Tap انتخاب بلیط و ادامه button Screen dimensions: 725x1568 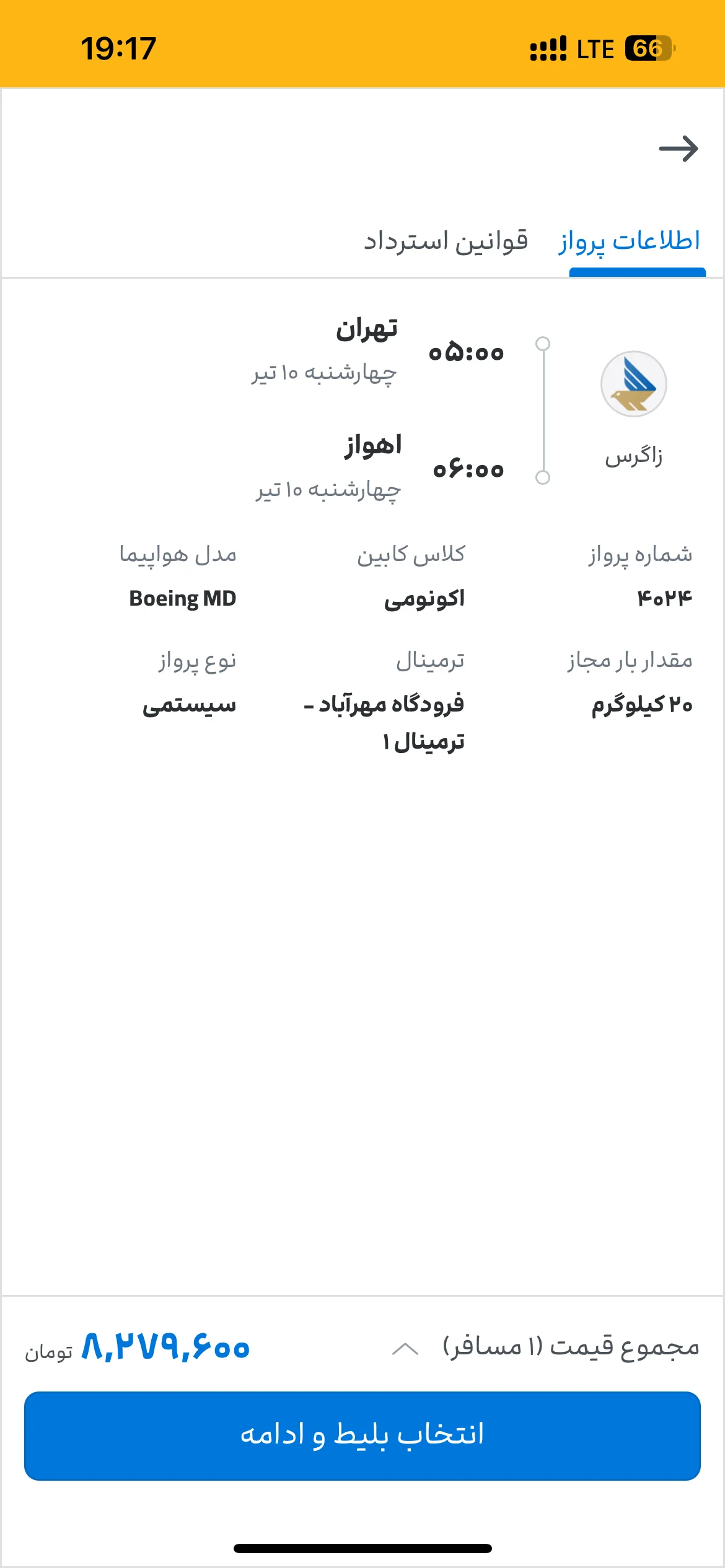point(362,1435)
